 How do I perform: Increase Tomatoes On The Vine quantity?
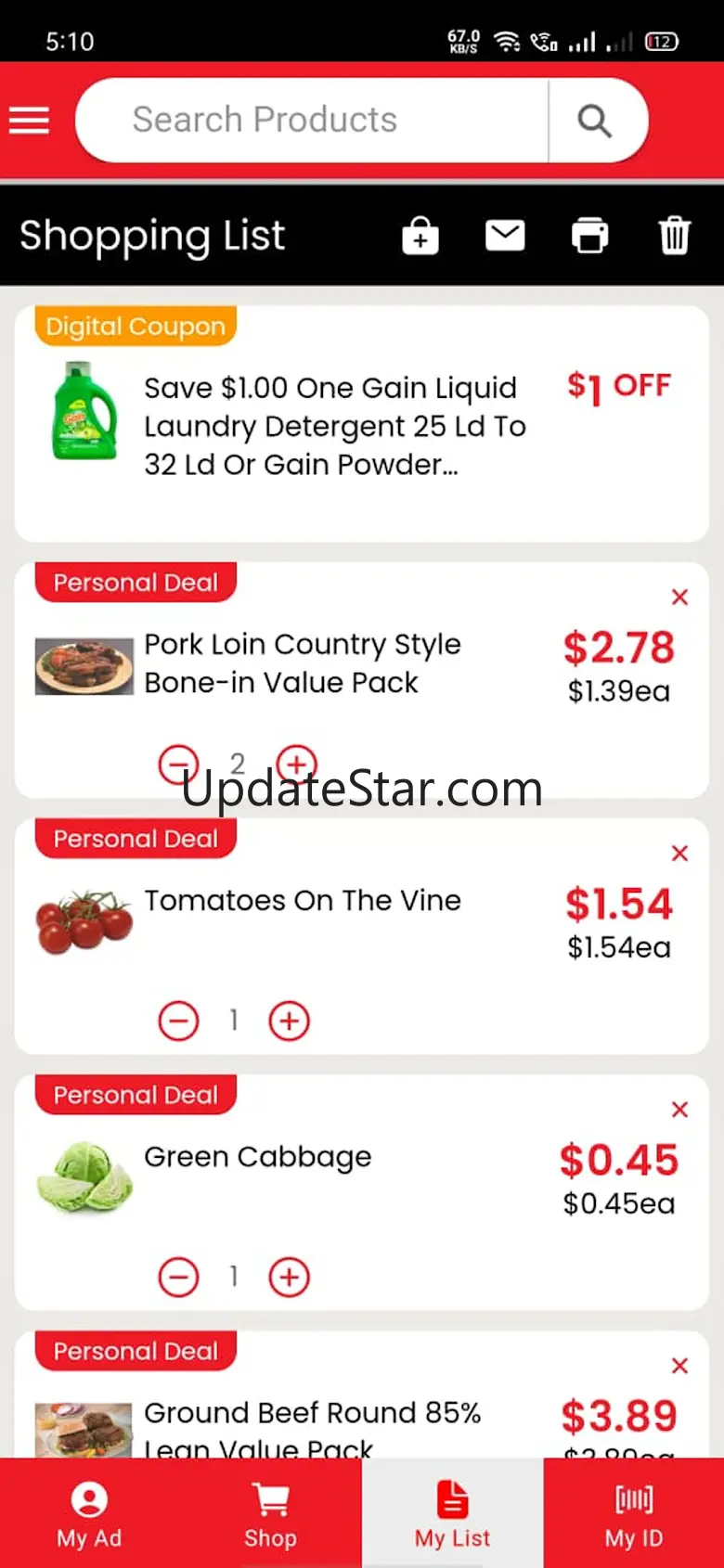[x=290, y=1021]
